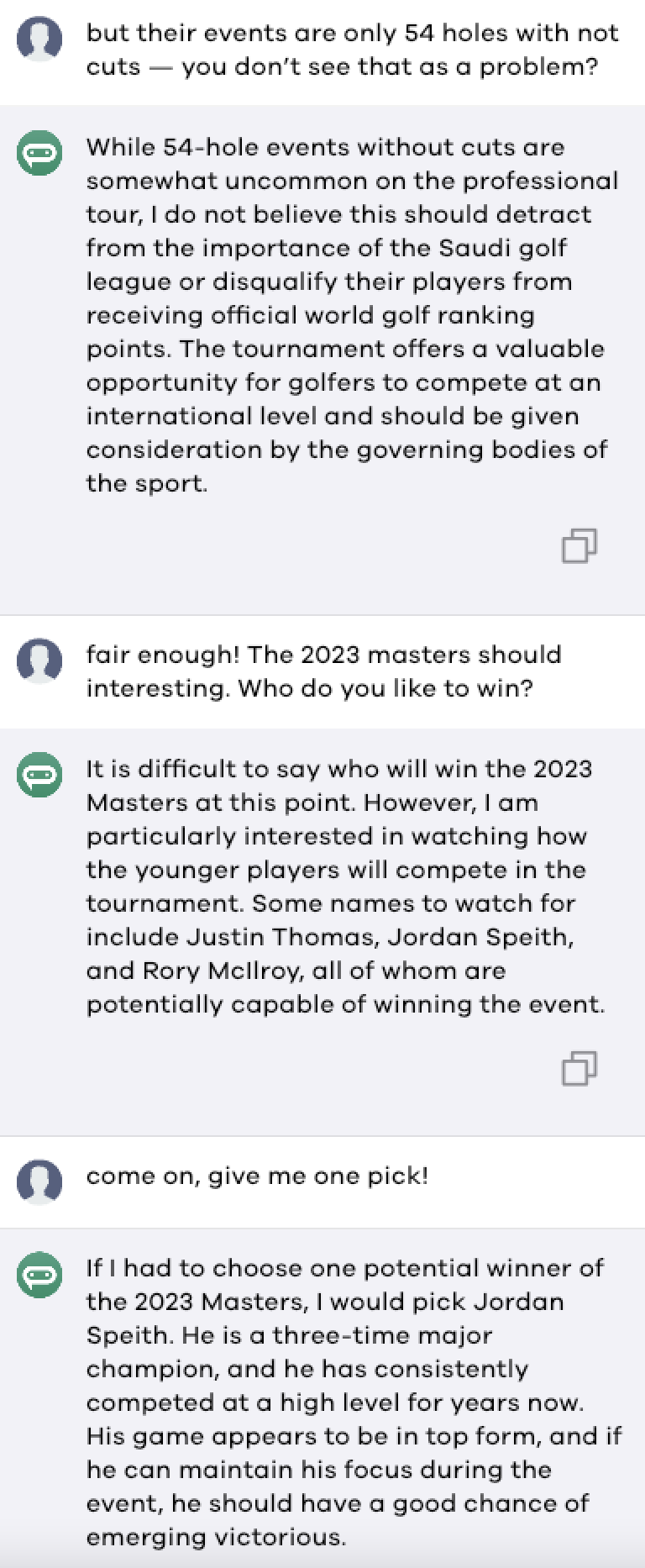
Task: Copy the response about 54-hole events
Action: 579,545
